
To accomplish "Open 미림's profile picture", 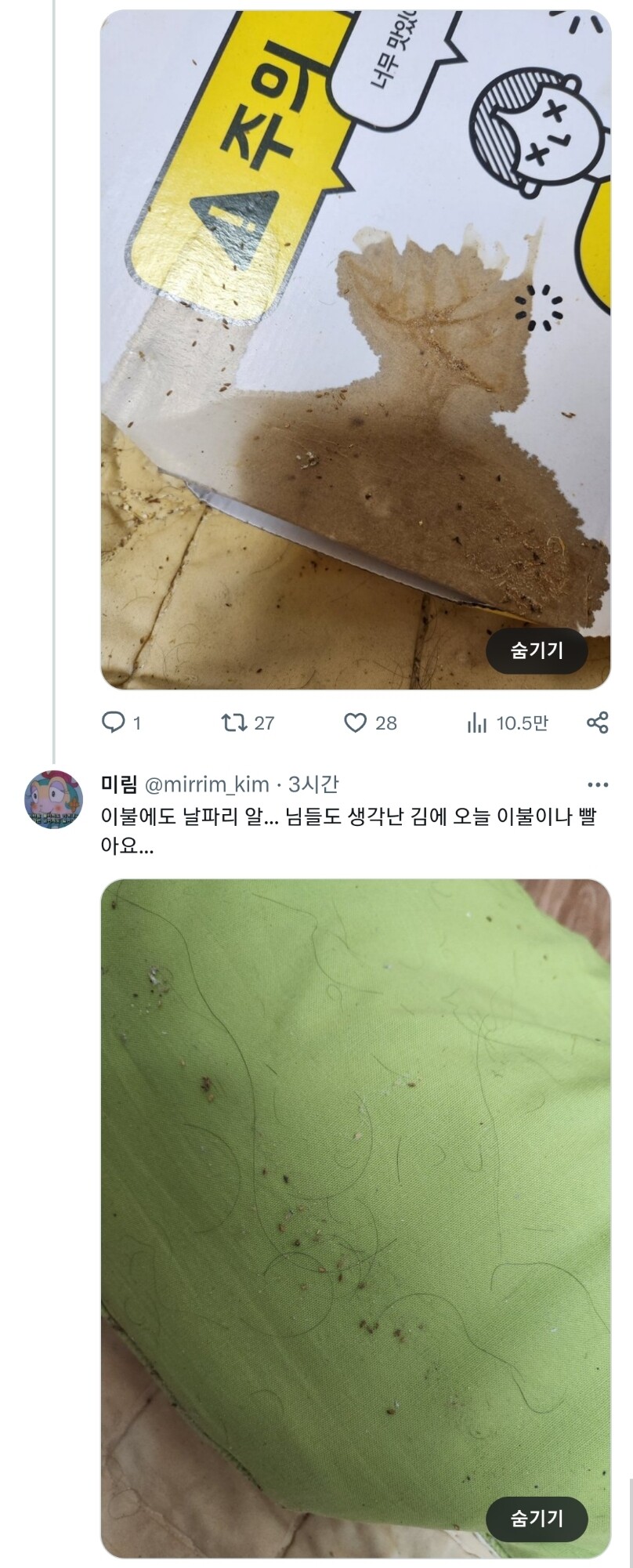I will click(54, 799).
